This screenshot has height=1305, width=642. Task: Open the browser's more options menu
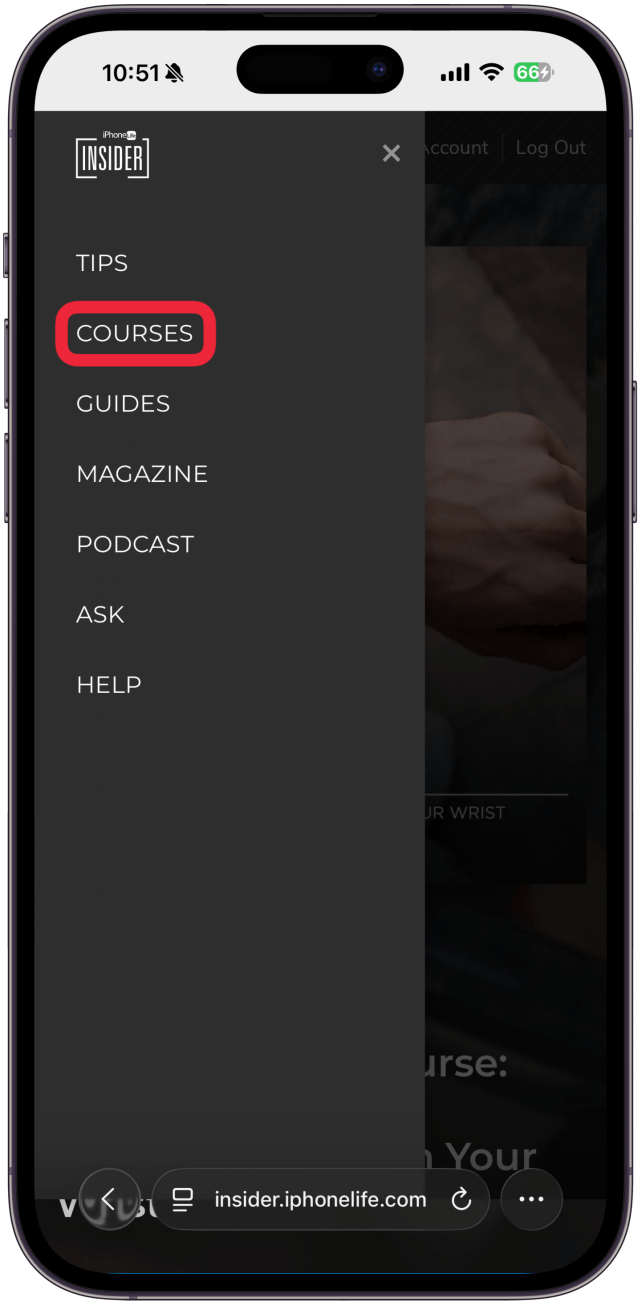[x=531, y=1199]
